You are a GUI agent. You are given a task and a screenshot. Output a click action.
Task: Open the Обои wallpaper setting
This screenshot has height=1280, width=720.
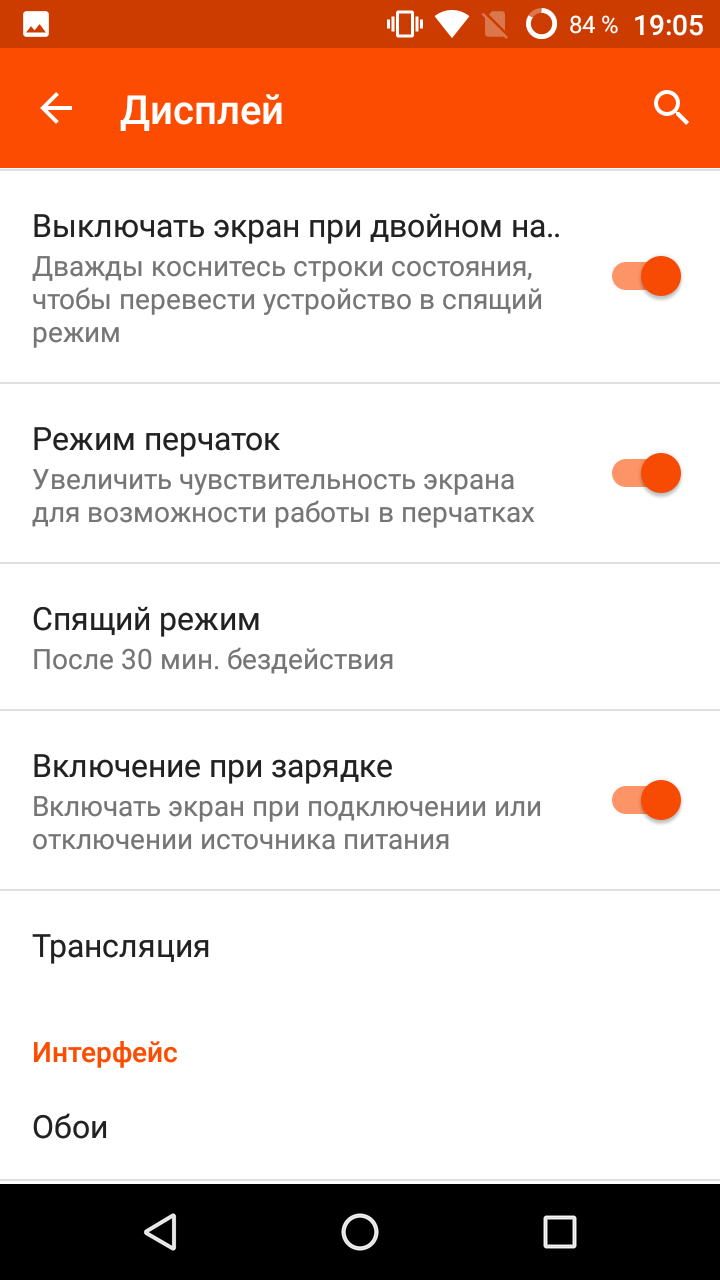point(360,1127)
